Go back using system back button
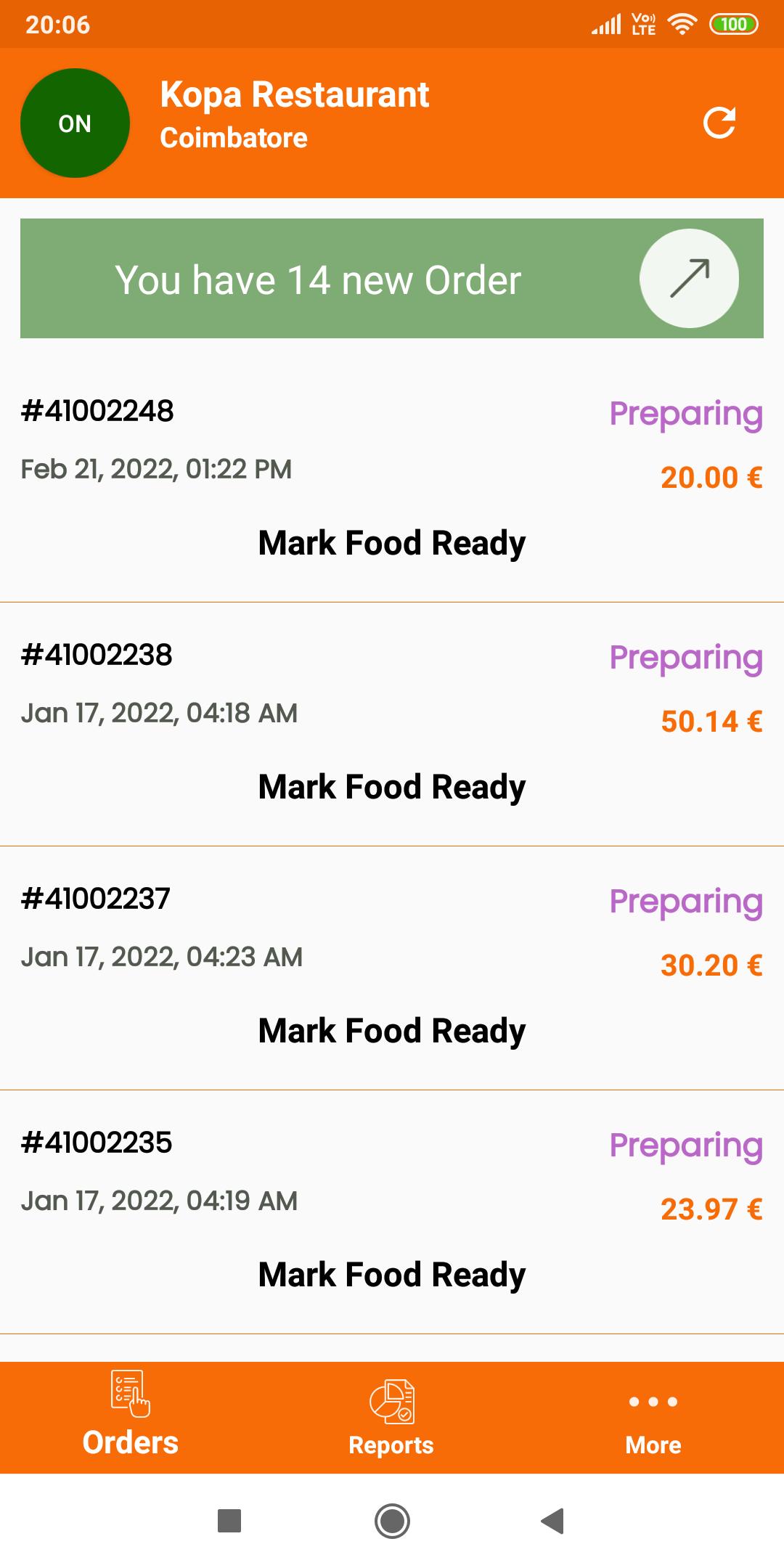Viewport: 784px width, 1568px height. 553,1521
